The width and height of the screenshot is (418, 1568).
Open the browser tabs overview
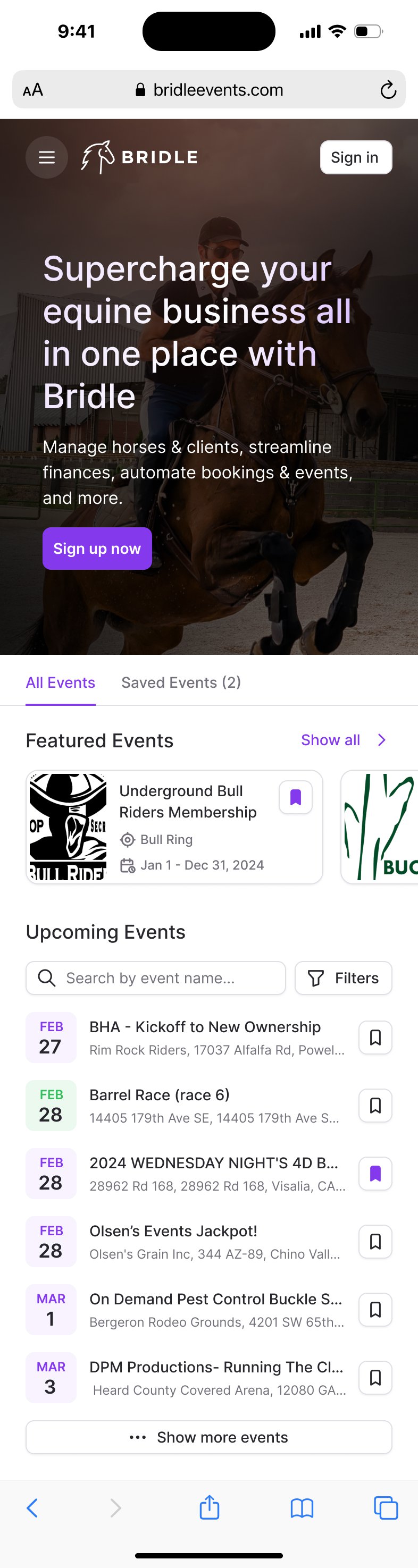[386, 1508]
